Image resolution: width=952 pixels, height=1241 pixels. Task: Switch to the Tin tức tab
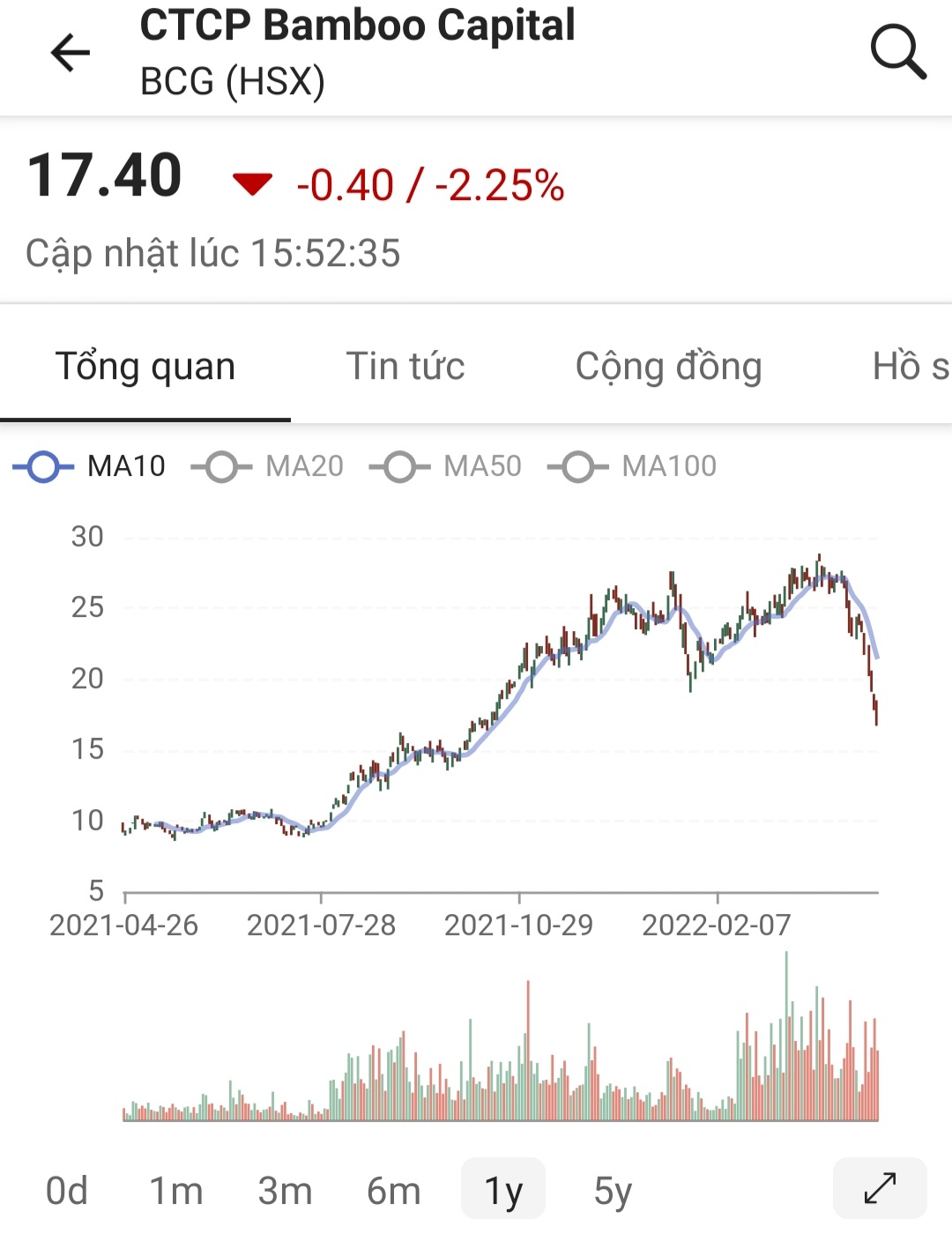point(405,366)
